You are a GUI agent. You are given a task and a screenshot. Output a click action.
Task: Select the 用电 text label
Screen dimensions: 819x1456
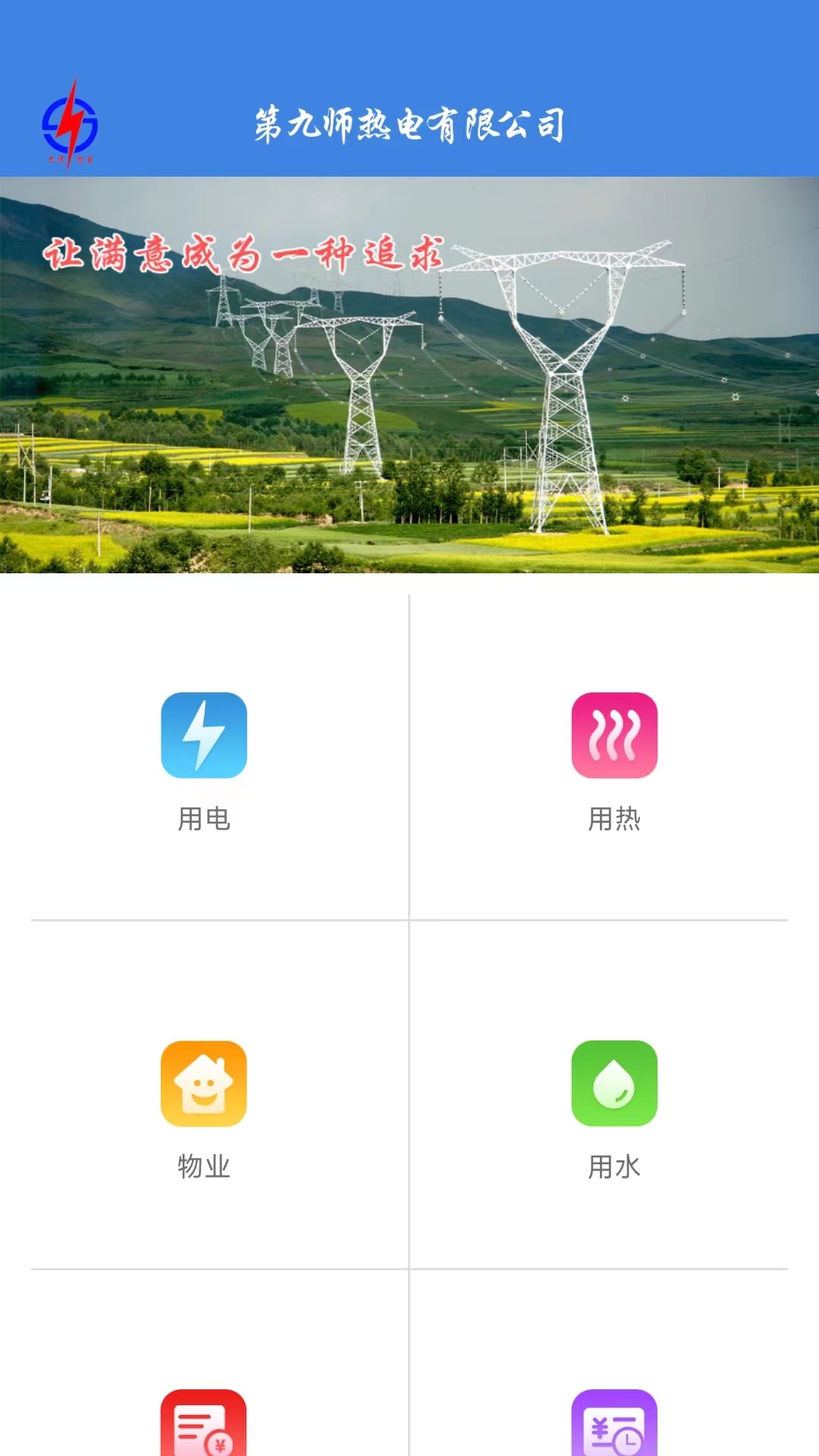pyautogui.click(x=205, y=819)
